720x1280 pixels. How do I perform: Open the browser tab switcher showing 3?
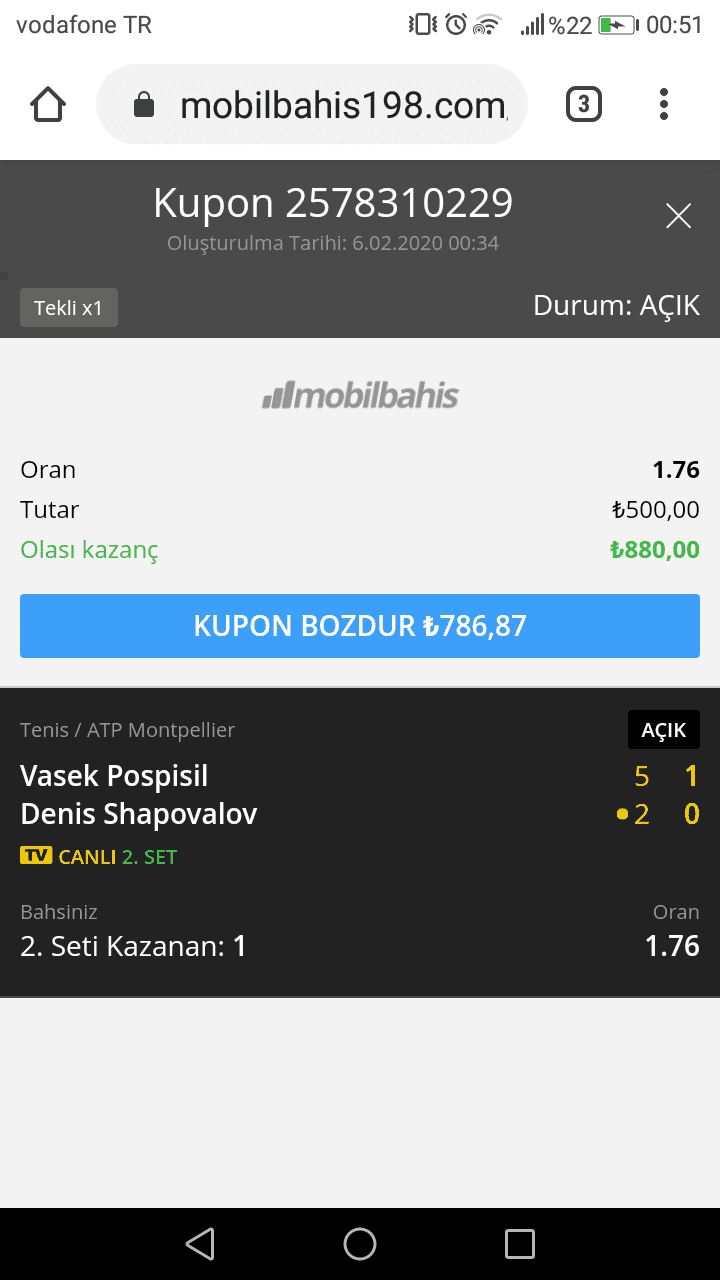point(584,104)
